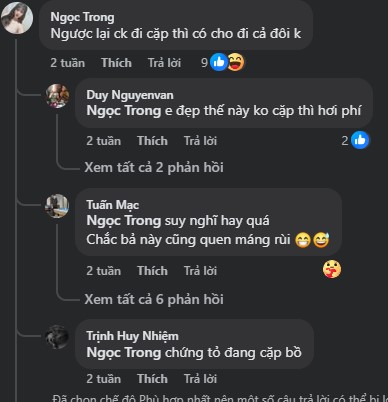Reply to Ngọc Trong's comment
Viewport: 388px width, 402px height.
click(164, 63)
